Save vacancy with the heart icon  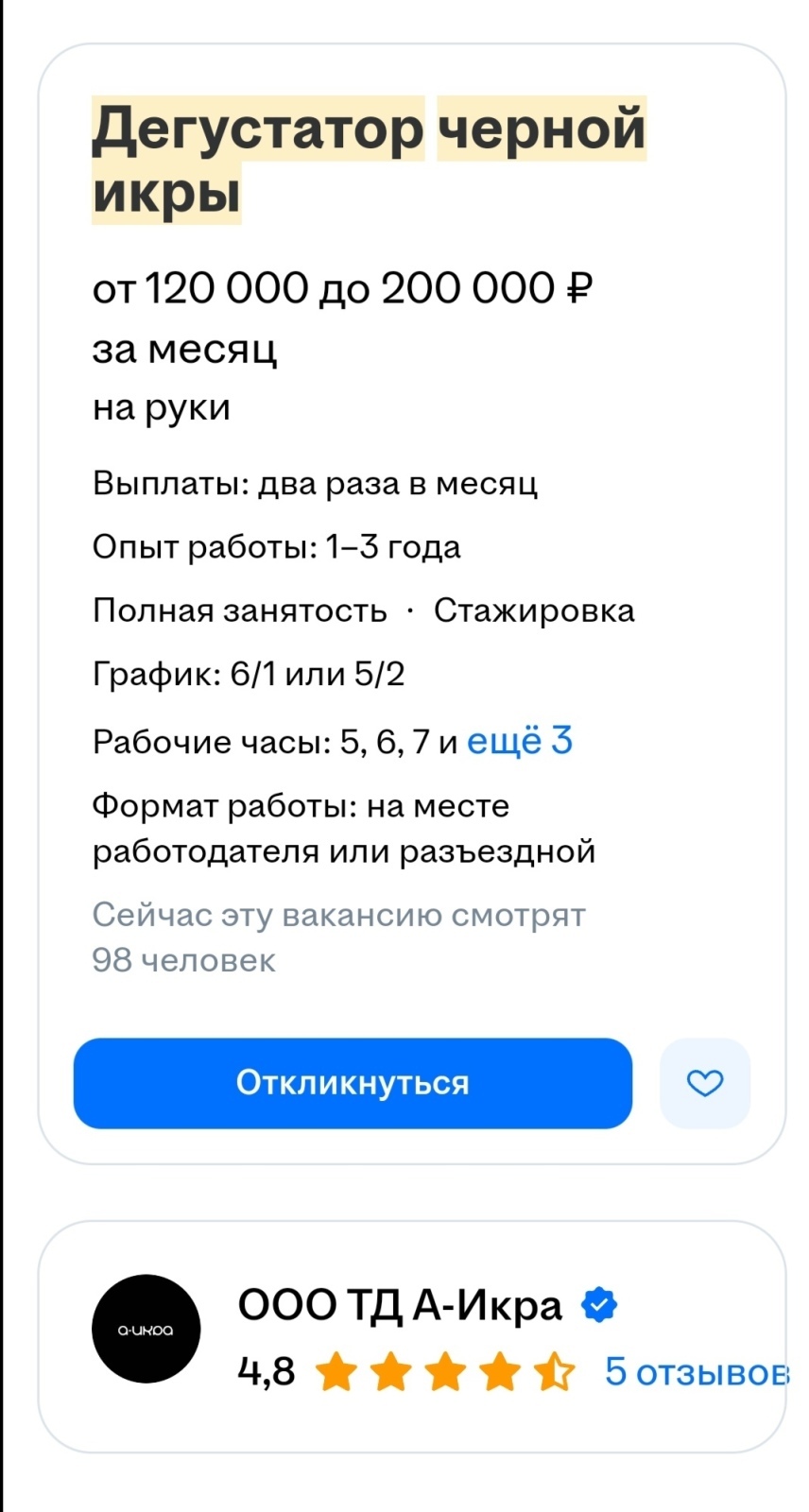(704, 1083)
